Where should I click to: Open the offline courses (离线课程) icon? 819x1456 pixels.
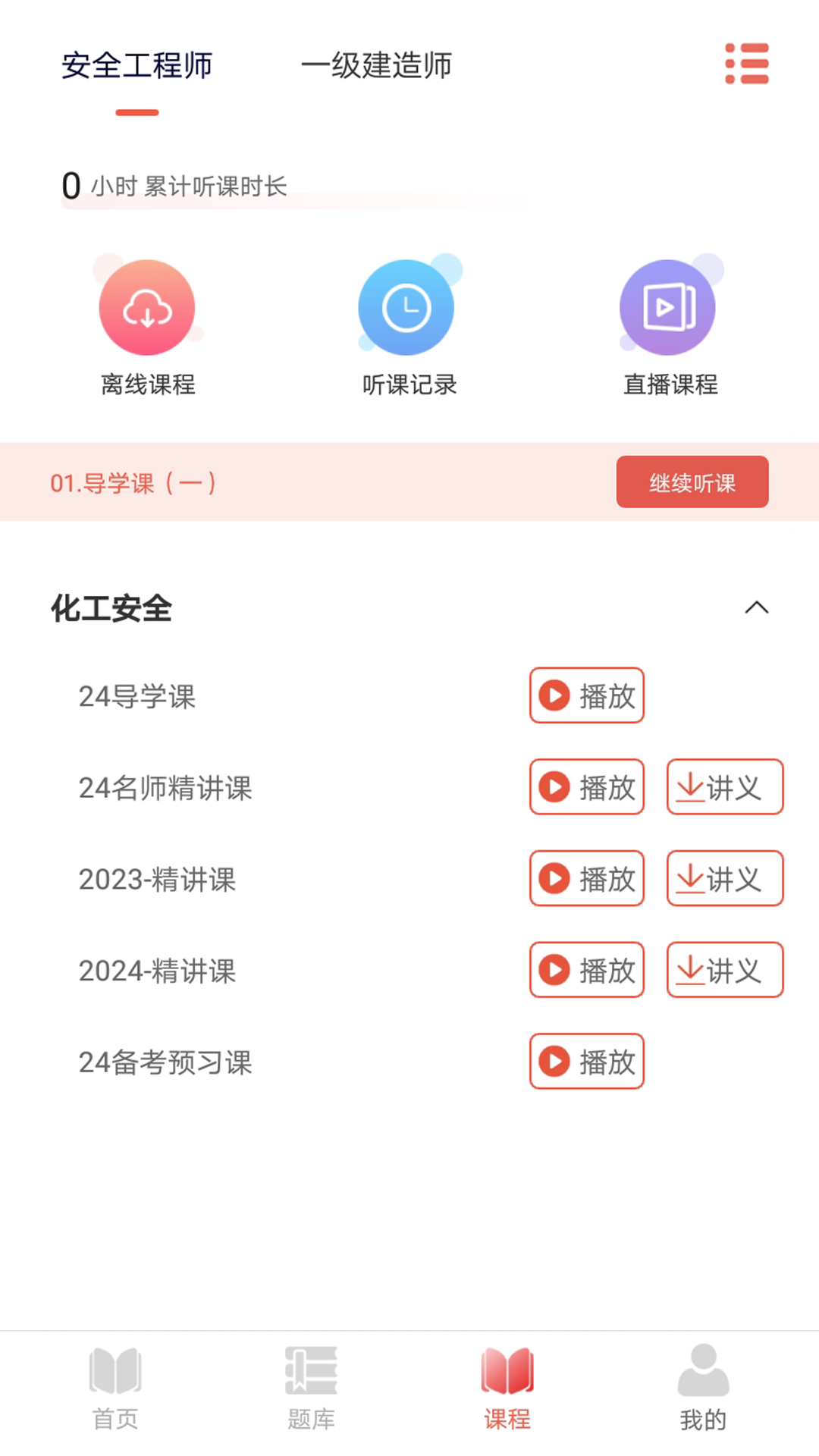[x=146, y=307]
